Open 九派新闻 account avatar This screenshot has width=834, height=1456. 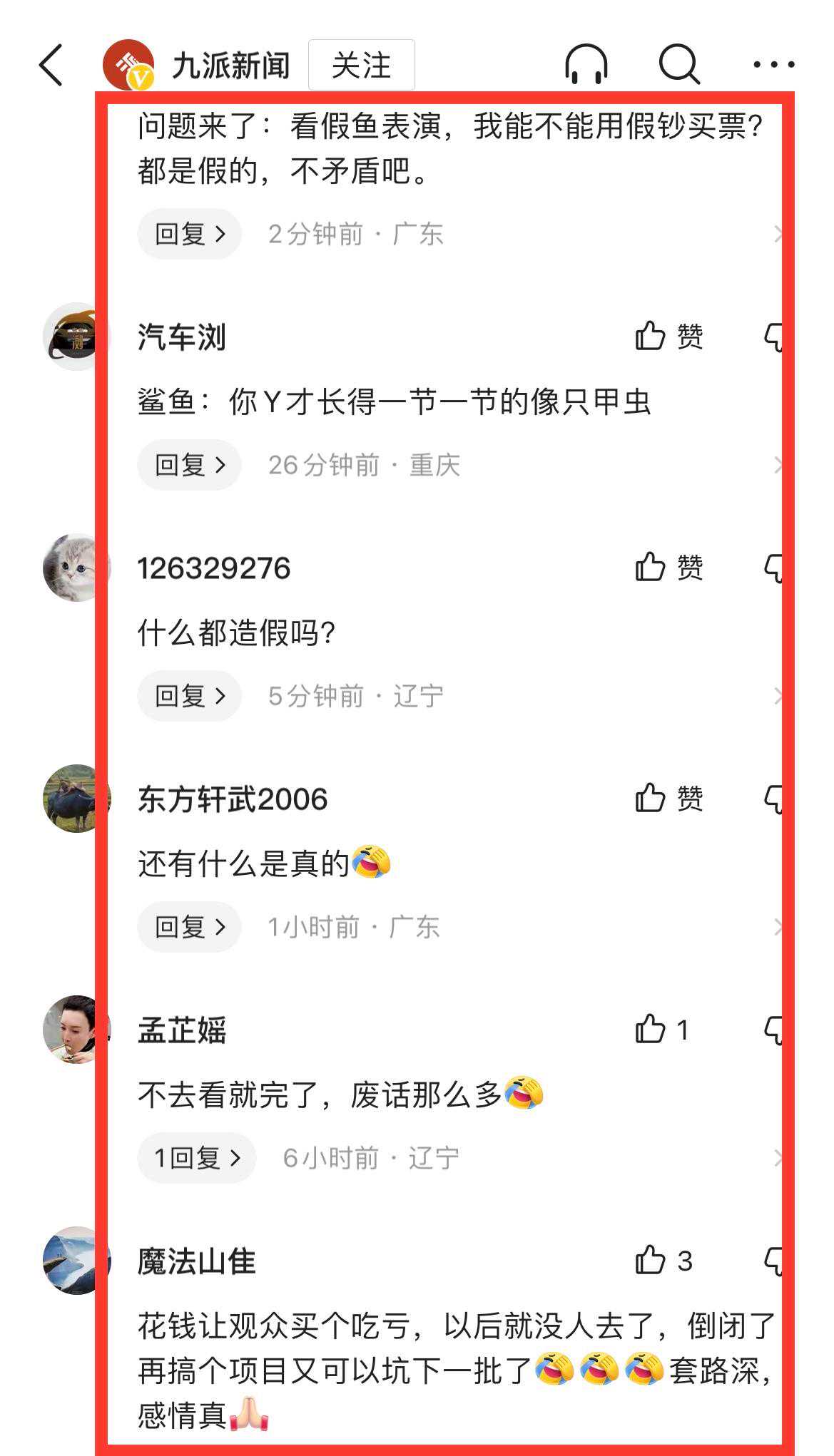point(128,65)
